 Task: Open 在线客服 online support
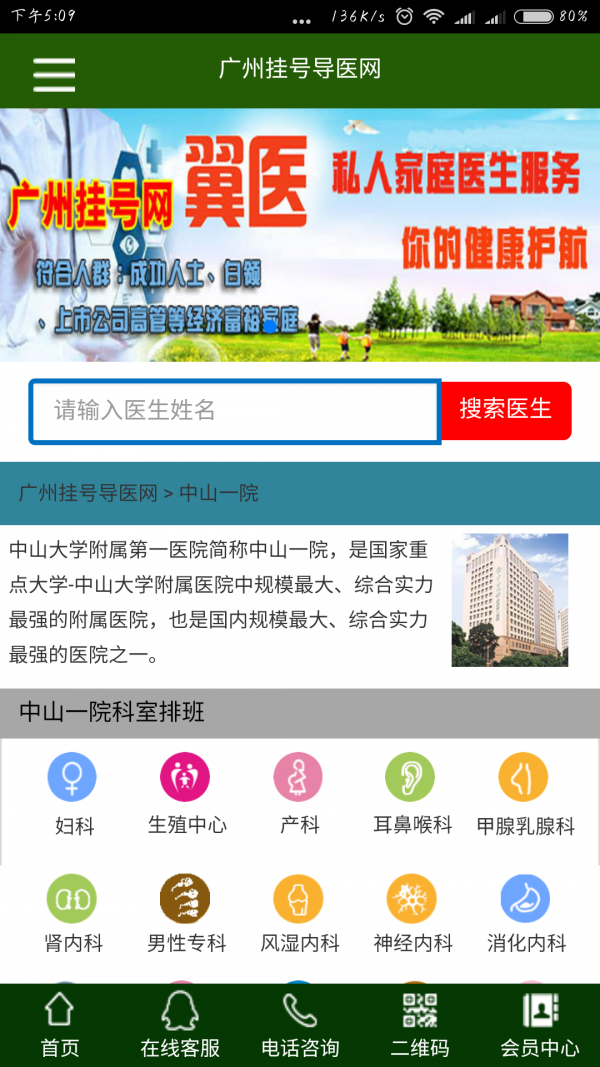[x=180, y=1026]
